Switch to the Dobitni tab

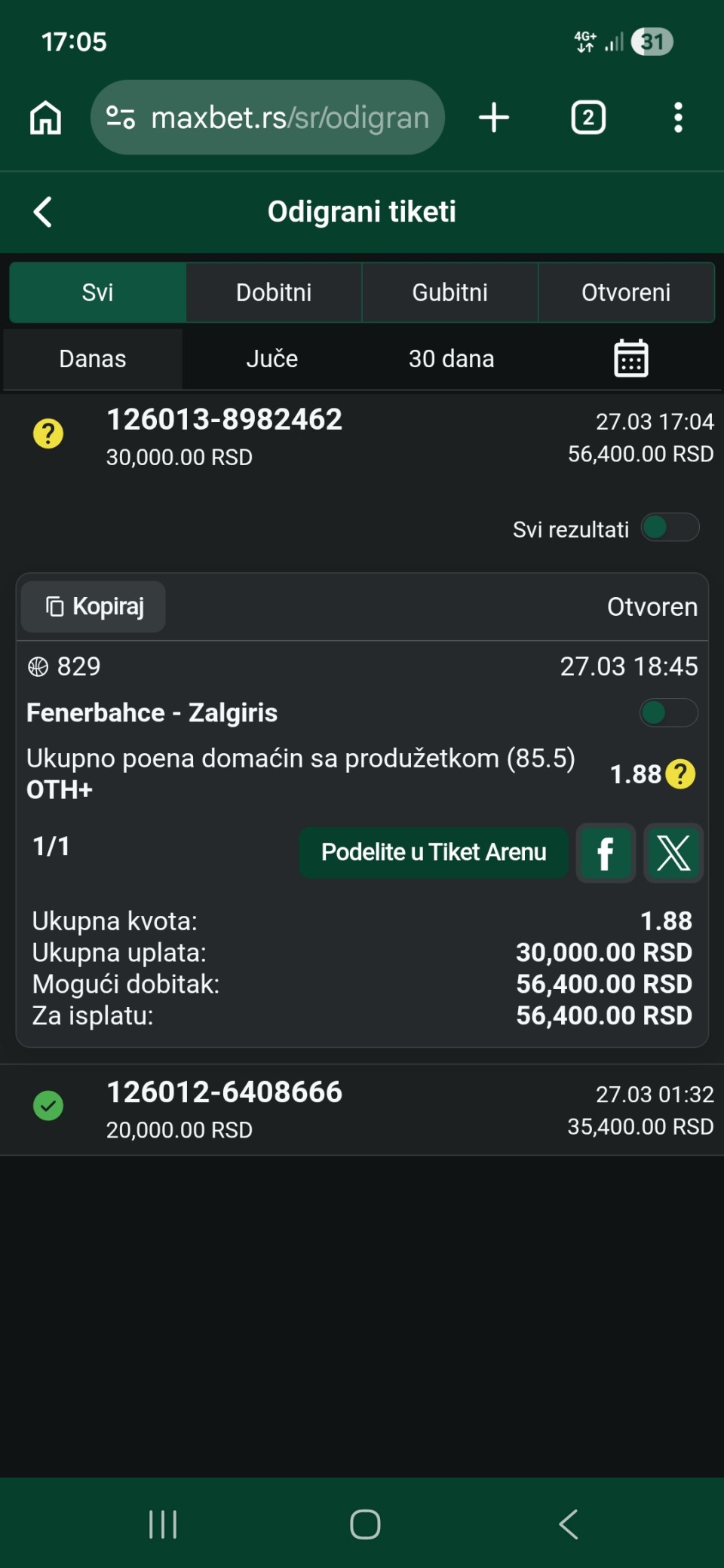pos(274,292)
